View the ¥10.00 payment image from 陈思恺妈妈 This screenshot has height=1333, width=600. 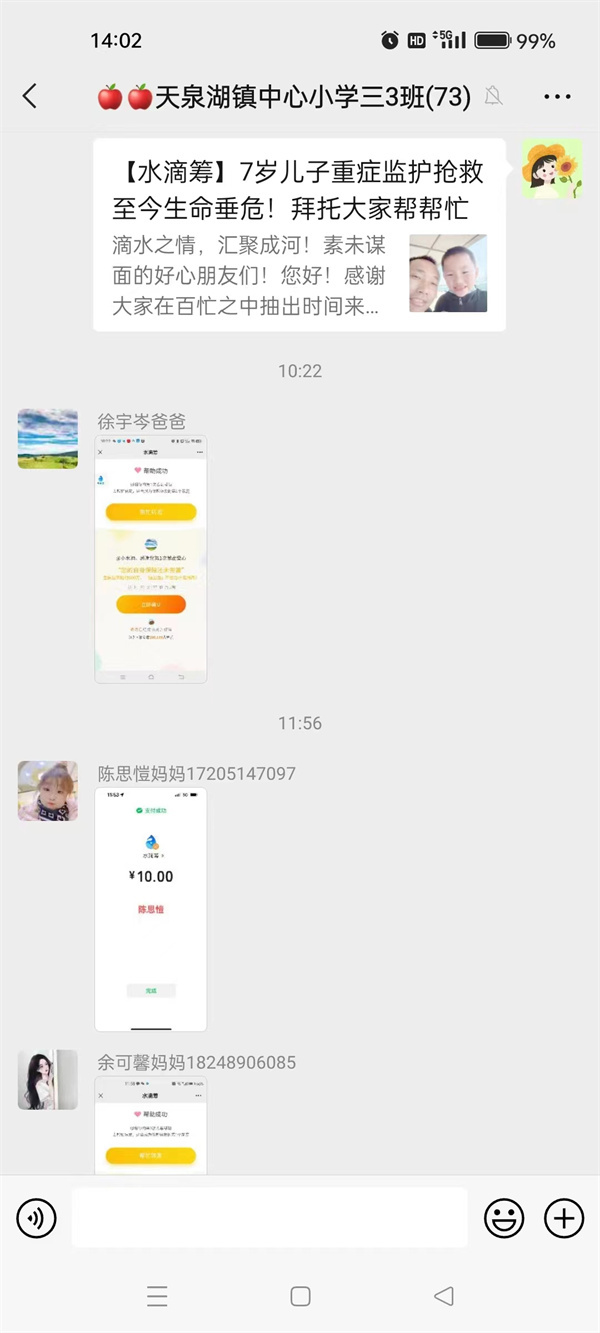point(151,909)
